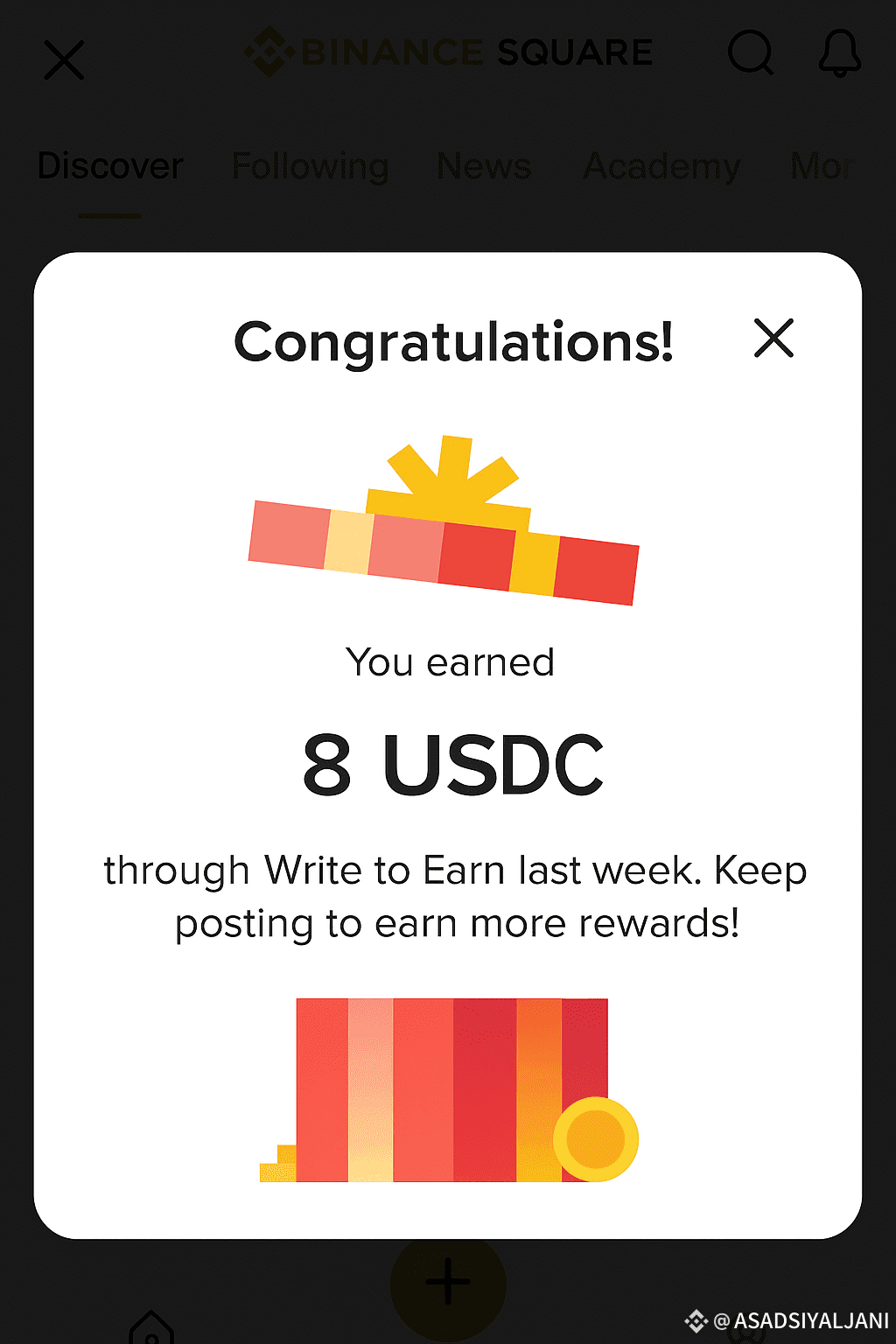
Task: Dismiss the Congratulations reward popup
Action: click(x=773, y=339)
